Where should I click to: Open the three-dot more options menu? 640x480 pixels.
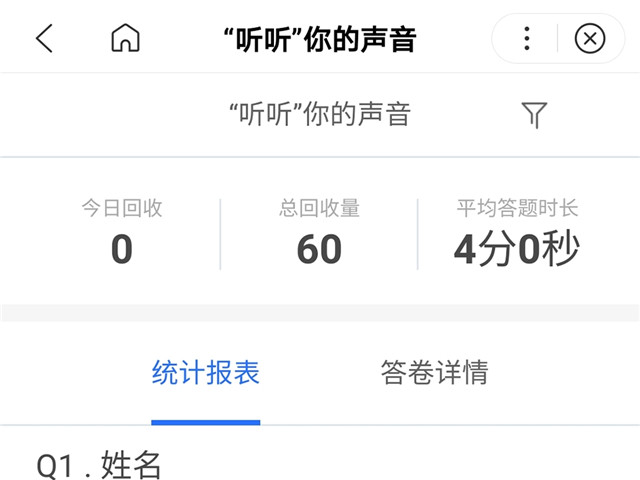pyautogui.click(x=527, y=39)
